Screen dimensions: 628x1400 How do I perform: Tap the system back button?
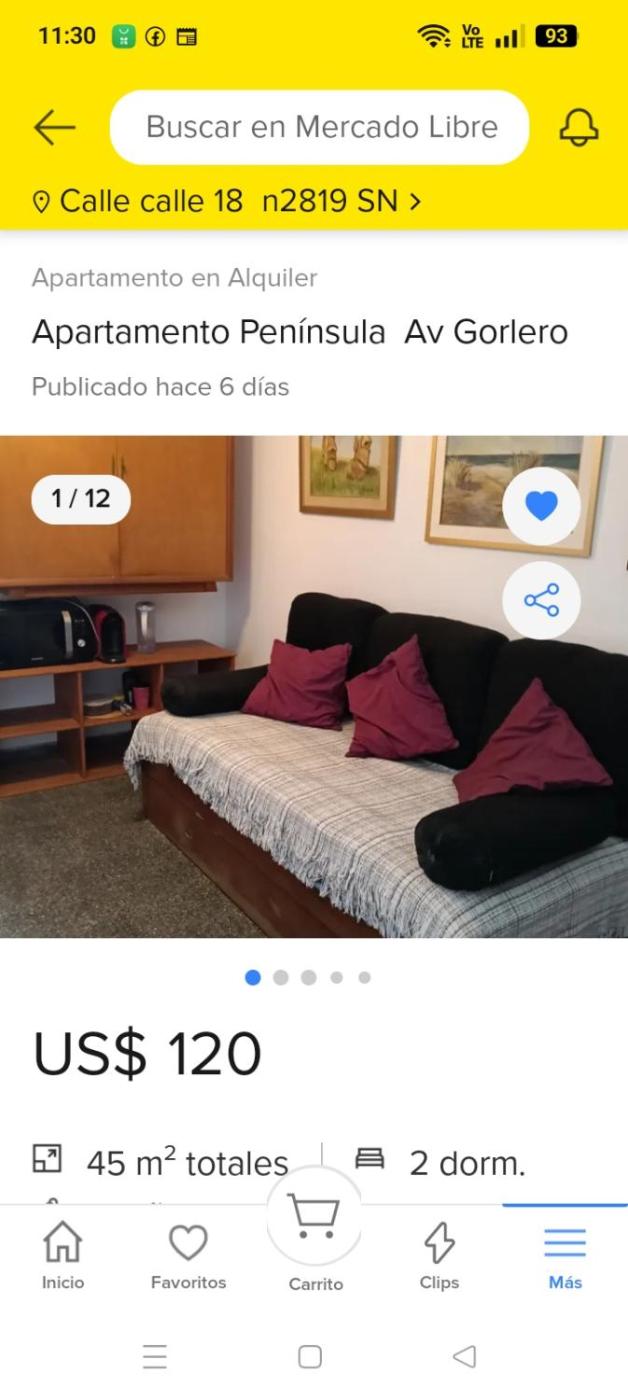tap(464, 1357)
